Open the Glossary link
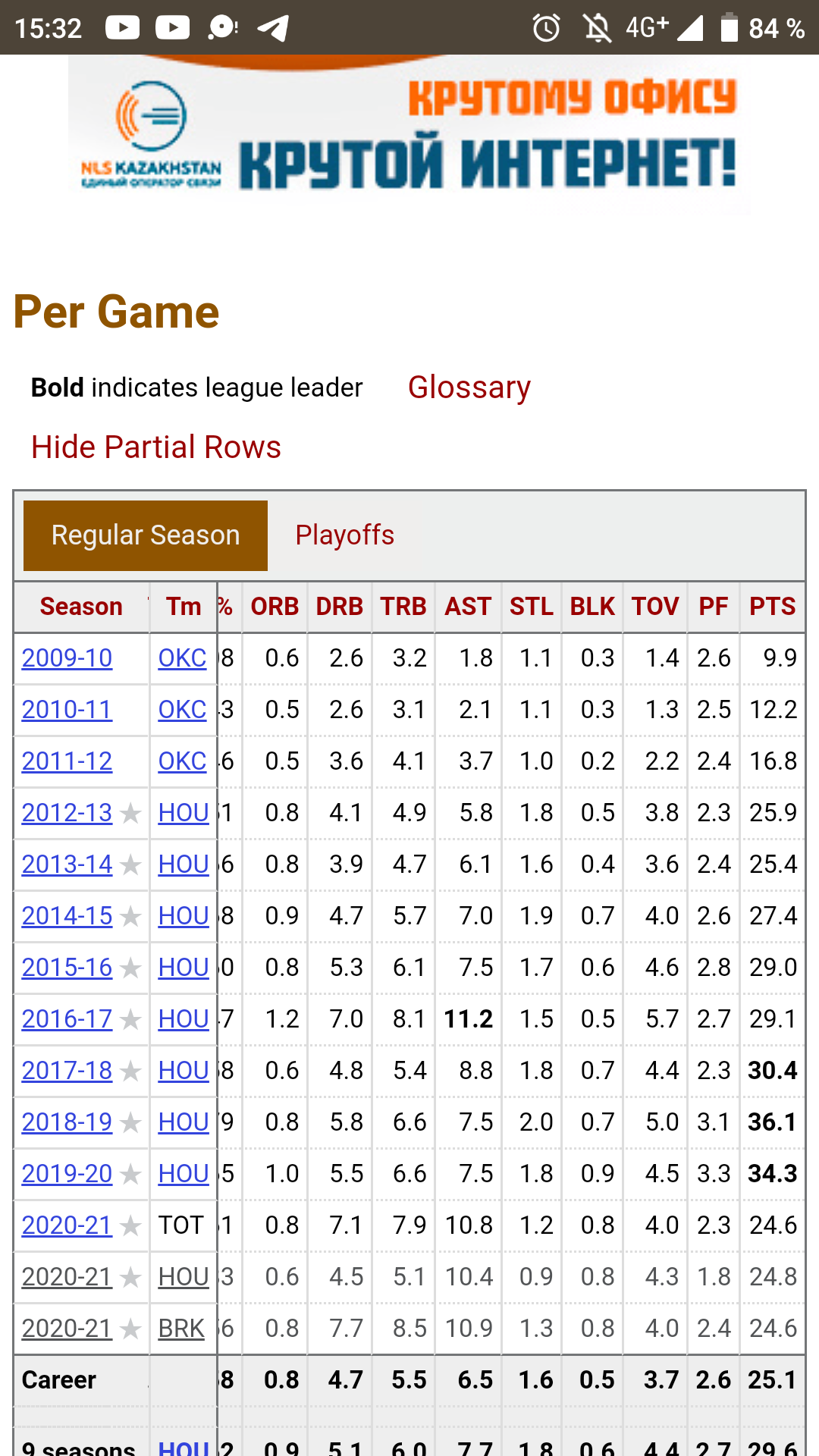The height and width of the screenshot is (1456, 819). click(469, 388)
